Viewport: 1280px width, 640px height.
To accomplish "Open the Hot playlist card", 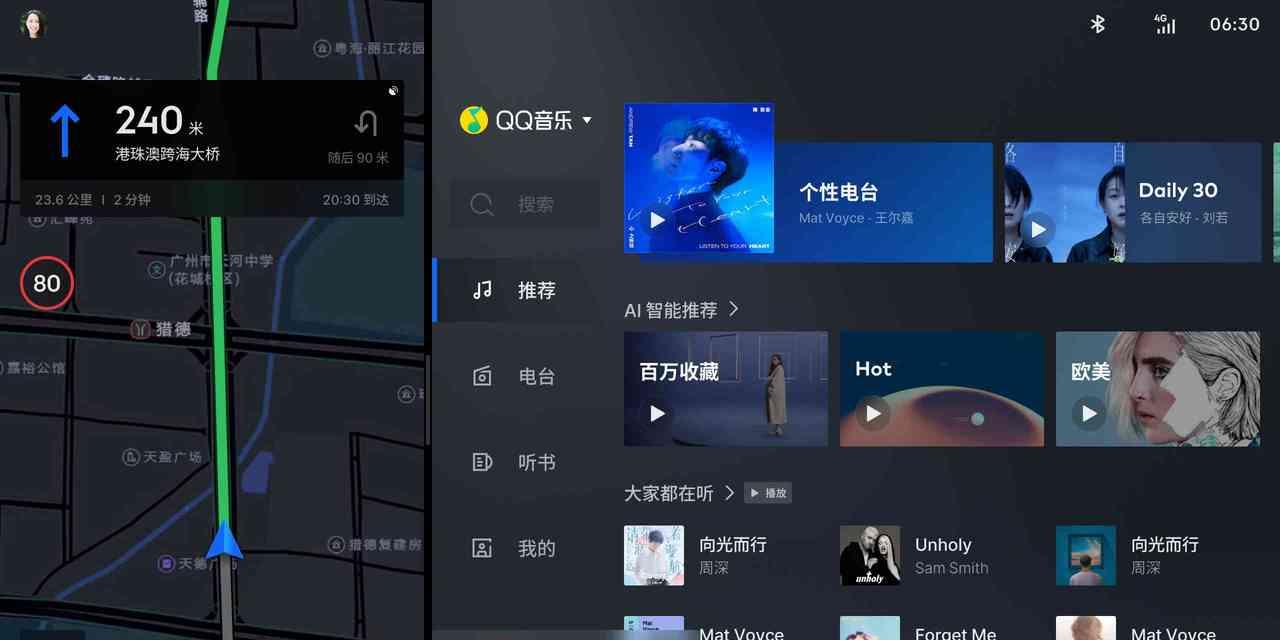I will pyautogui.click(x=941, y=389).
